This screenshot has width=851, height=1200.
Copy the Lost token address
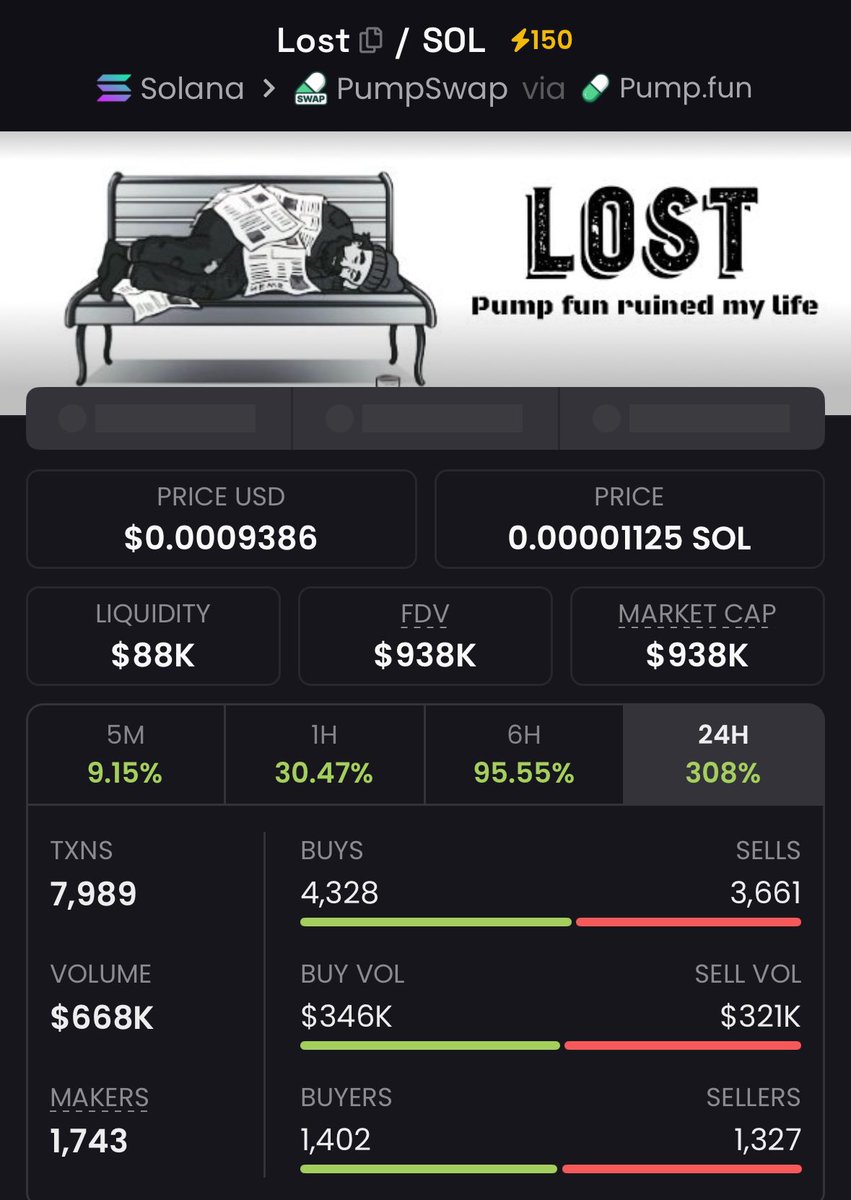click(x=371, y=41)
